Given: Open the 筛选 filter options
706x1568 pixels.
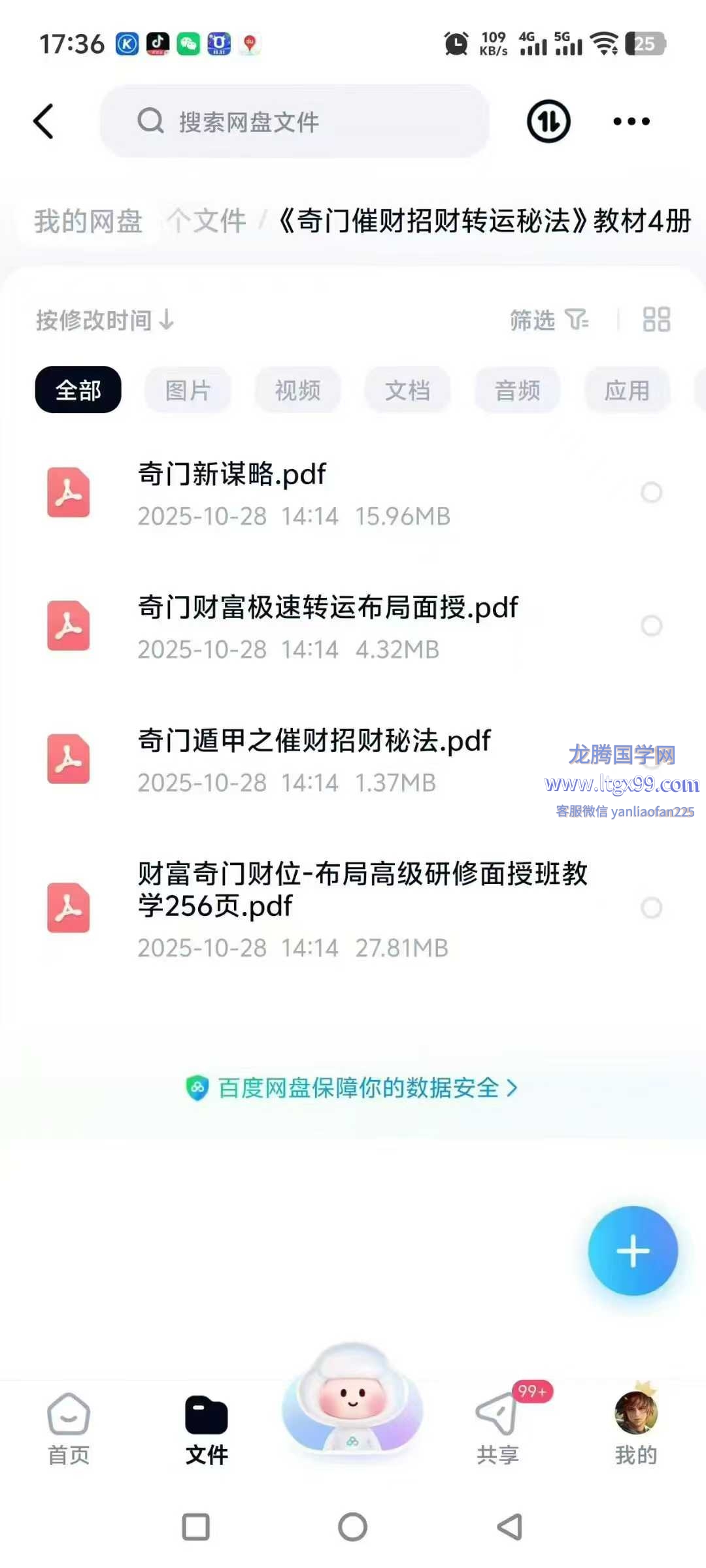Looking at the screenshot, I should (x=549, y=320).
